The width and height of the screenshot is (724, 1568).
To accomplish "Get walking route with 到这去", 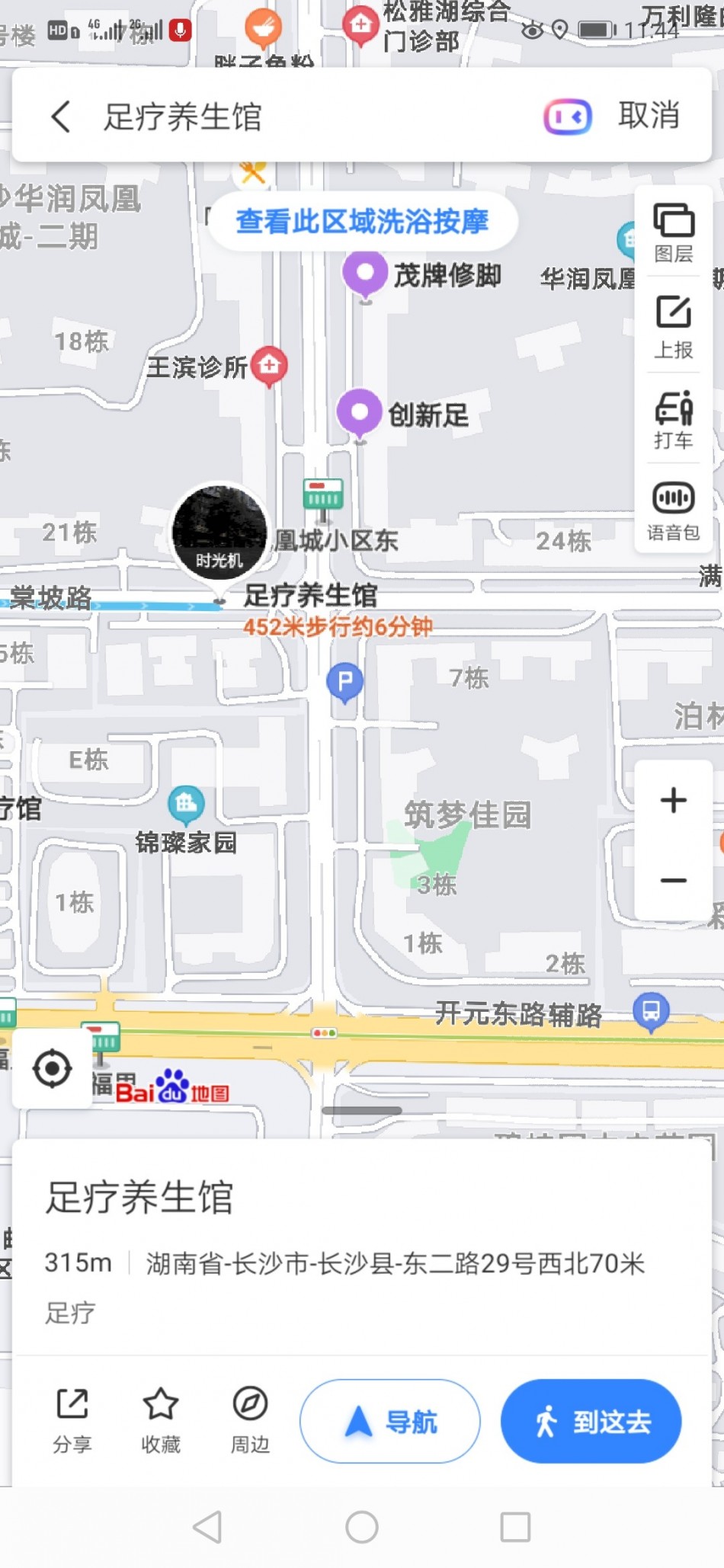I will coord(591,1421).
